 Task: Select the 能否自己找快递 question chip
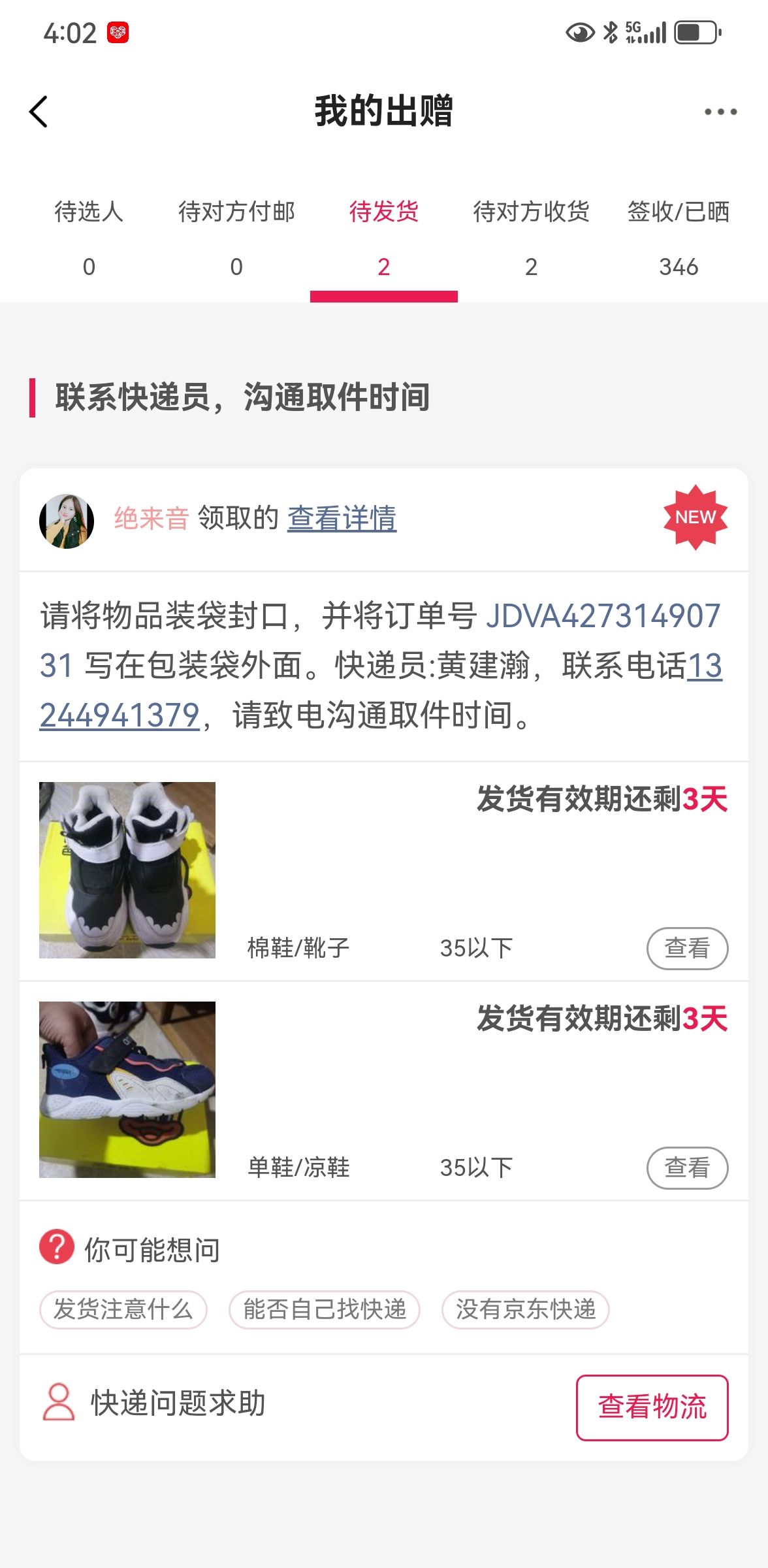pyautogui.click(x=325, y=1309)
